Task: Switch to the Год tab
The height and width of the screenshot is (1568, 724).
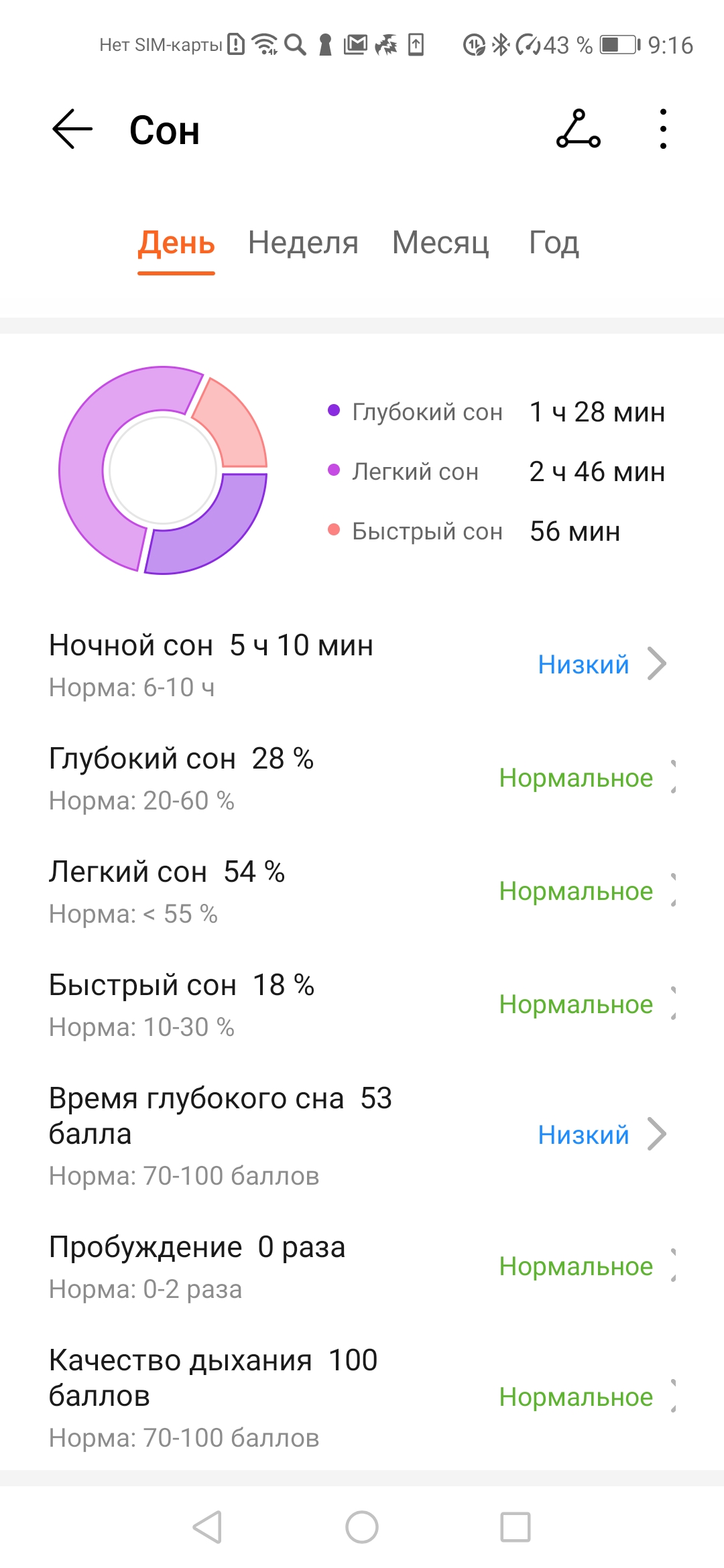Action: point(554,243)
